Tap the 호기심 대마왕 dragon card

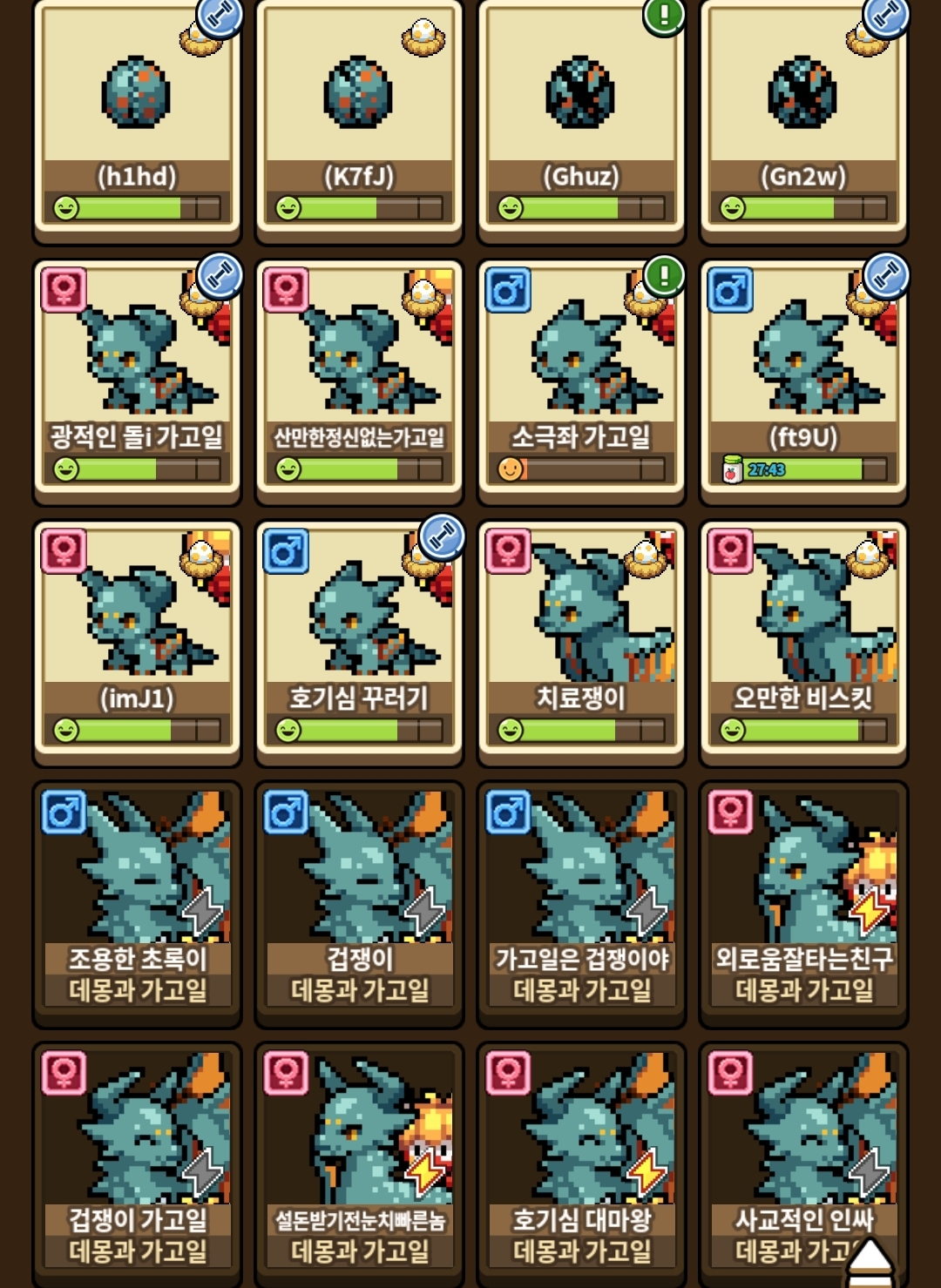tap(581, 1164)
